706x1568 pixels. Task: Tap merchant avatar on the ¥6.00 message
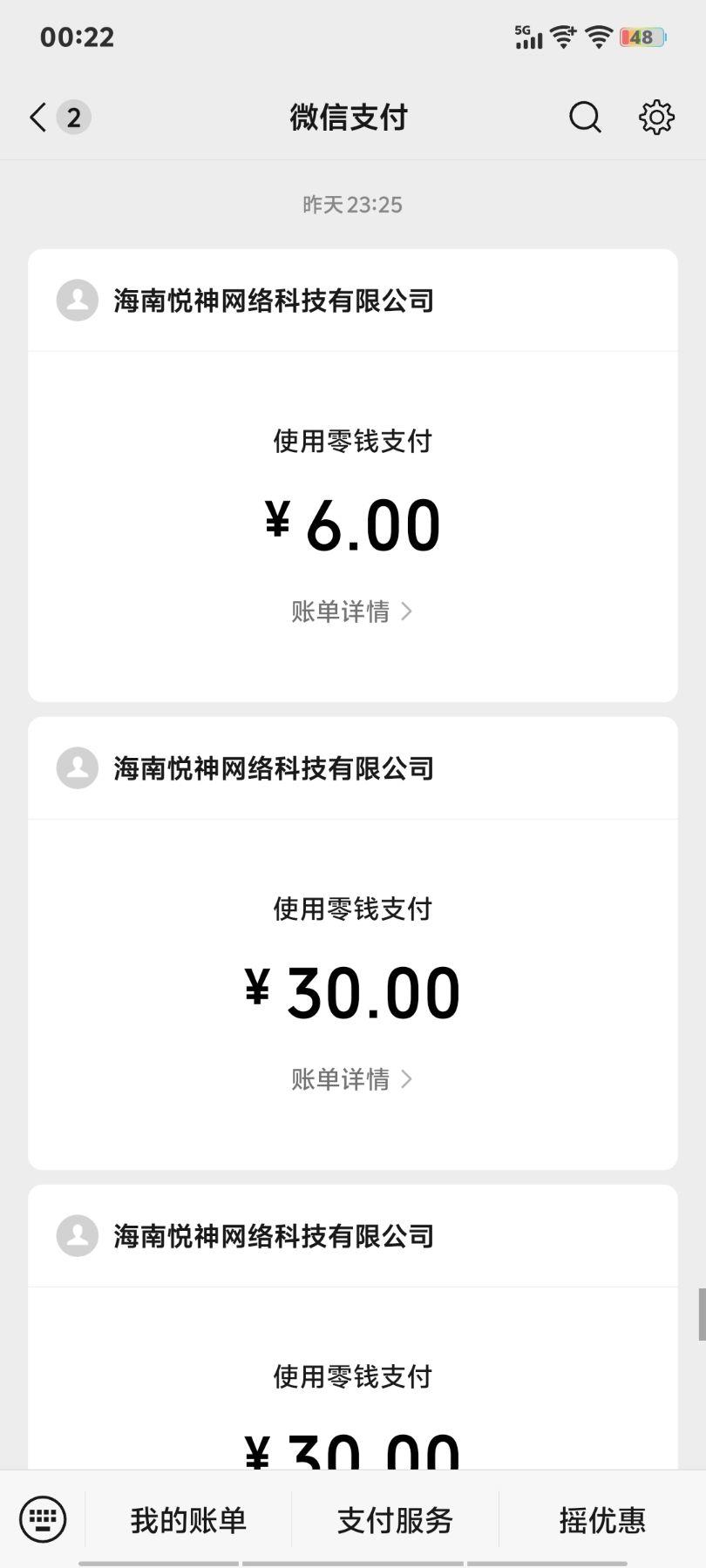click(77, 301)
